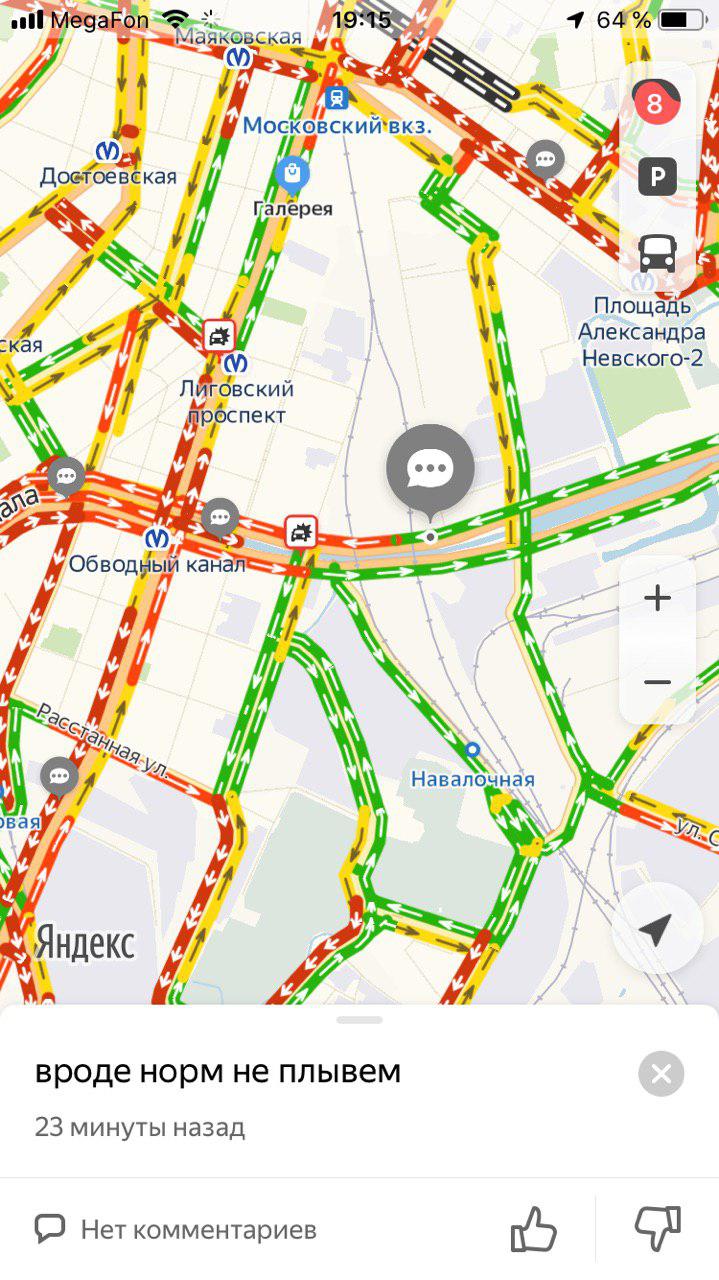Open the accident marker on Обводный канал
719x1280 pixels.
tap(300, 531)
